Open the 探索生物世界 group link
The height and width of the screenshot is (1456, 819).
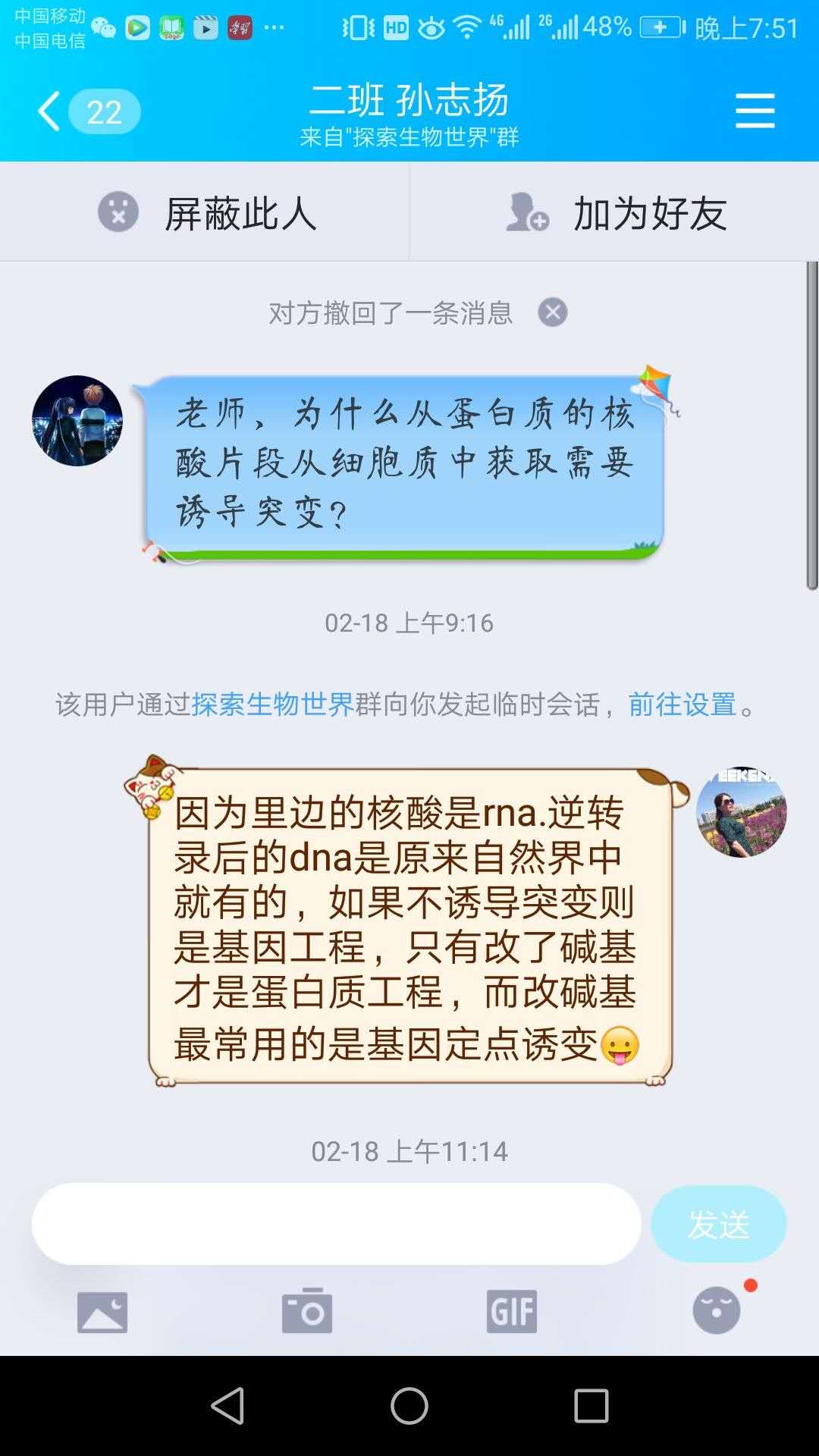273,704
